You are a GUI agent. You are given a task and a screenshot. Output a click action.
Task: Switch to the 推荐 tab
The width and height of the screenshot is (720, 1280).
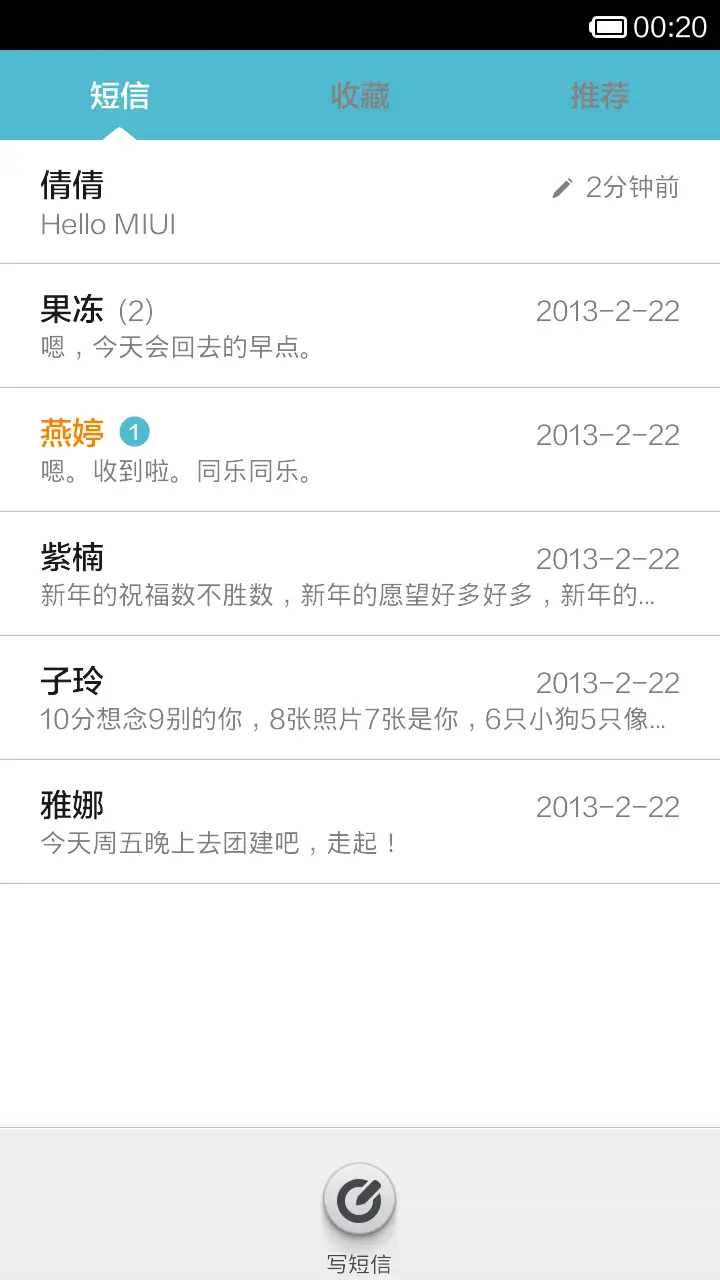pyautogui.click(x=598, y=96)
